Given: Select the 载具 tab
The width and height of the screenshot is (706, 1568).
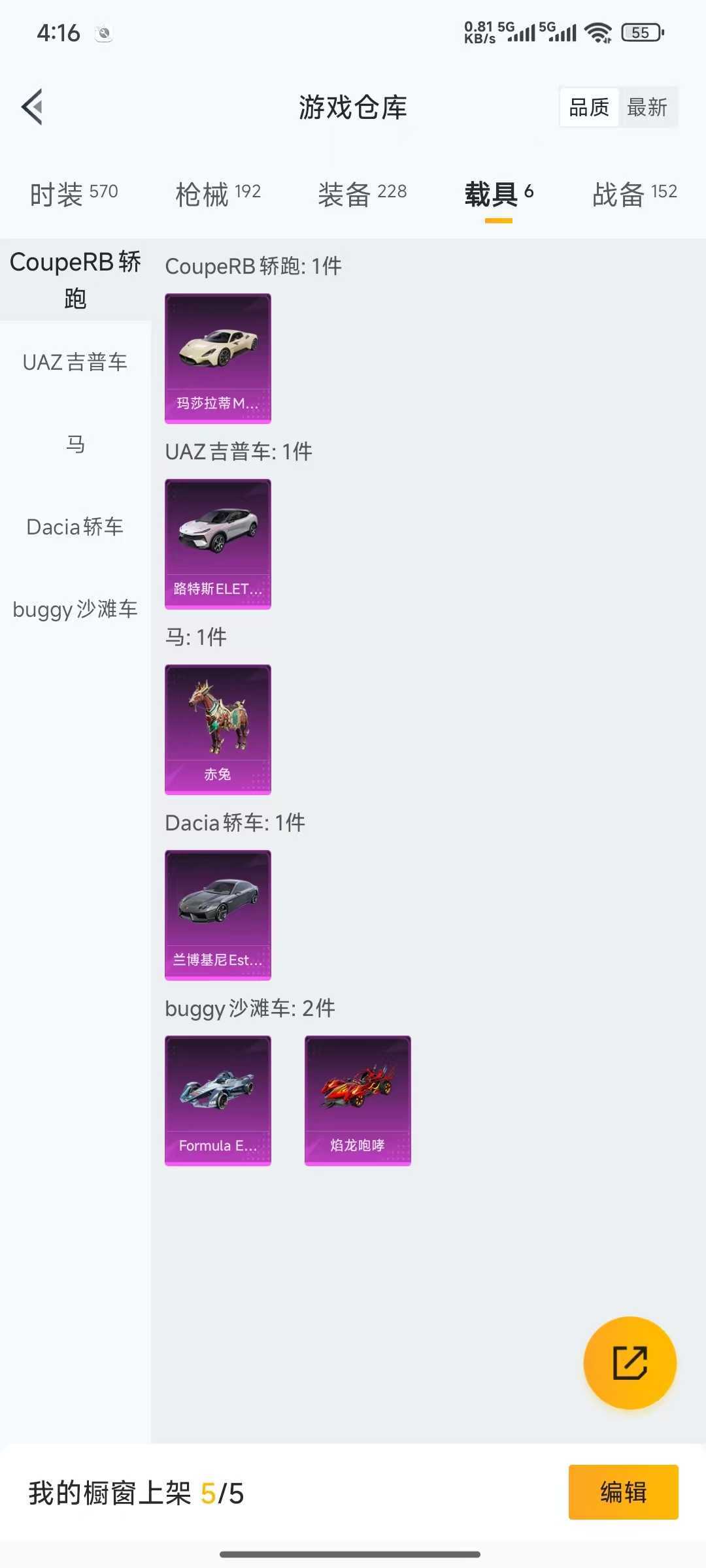Looking at the screenshot, I should [499, 194].
